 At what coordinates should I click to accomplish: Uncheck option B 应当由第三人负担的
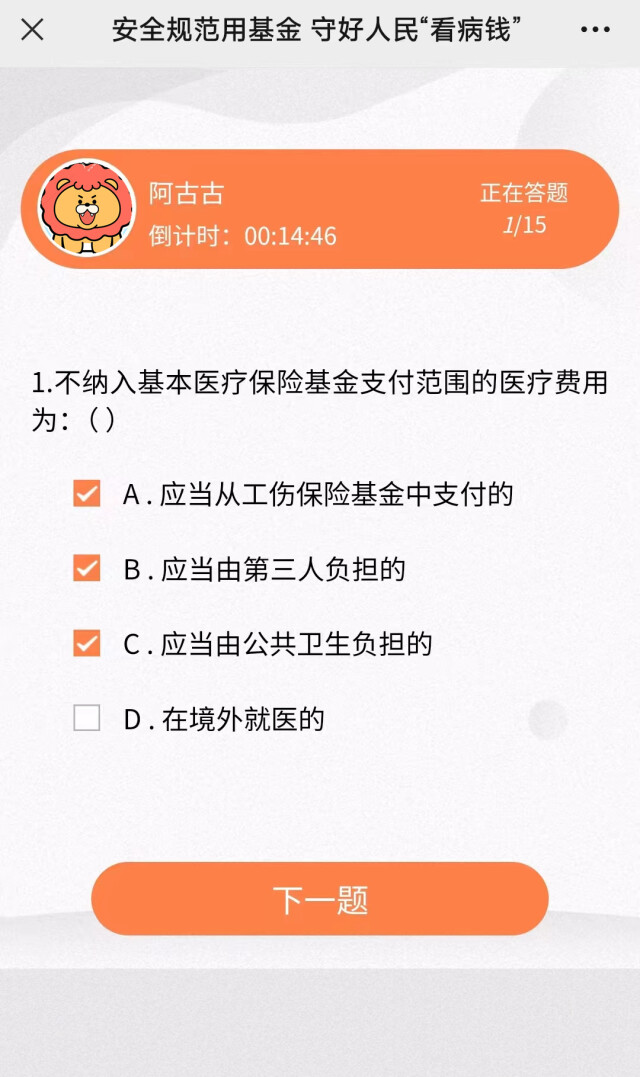87,569
